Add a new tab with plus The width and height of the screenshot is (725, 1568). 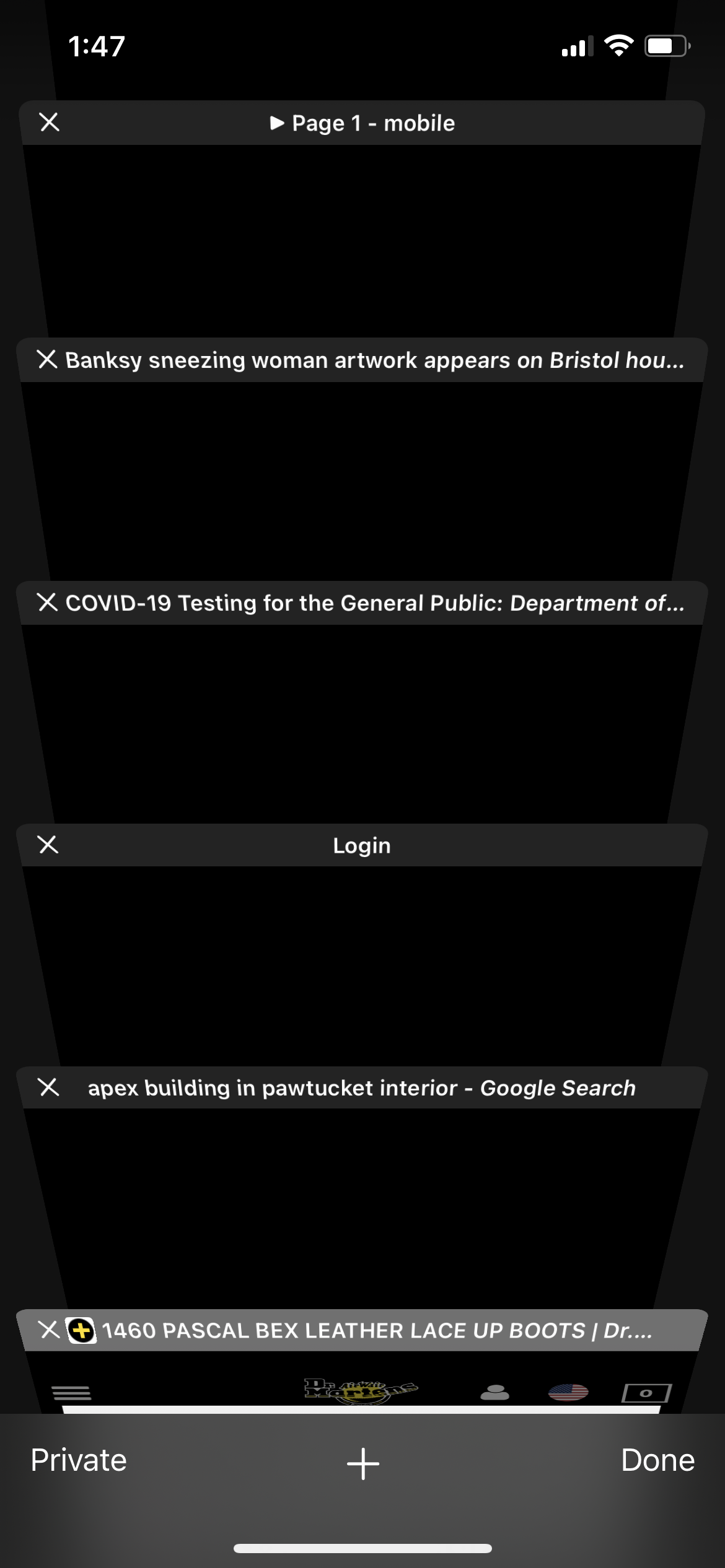point(362,1463)
